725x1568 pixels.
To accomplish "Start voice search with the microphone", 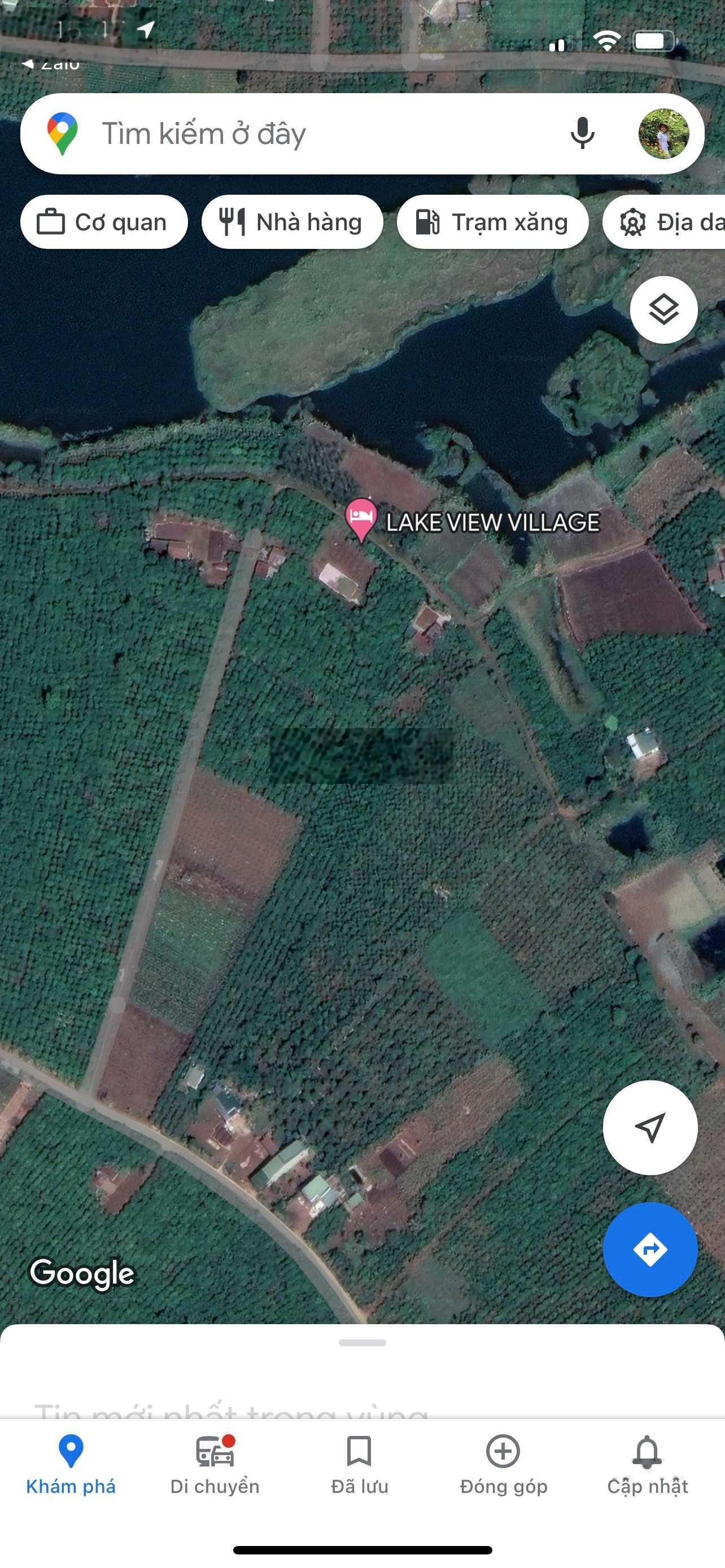I will coord(582,133).
